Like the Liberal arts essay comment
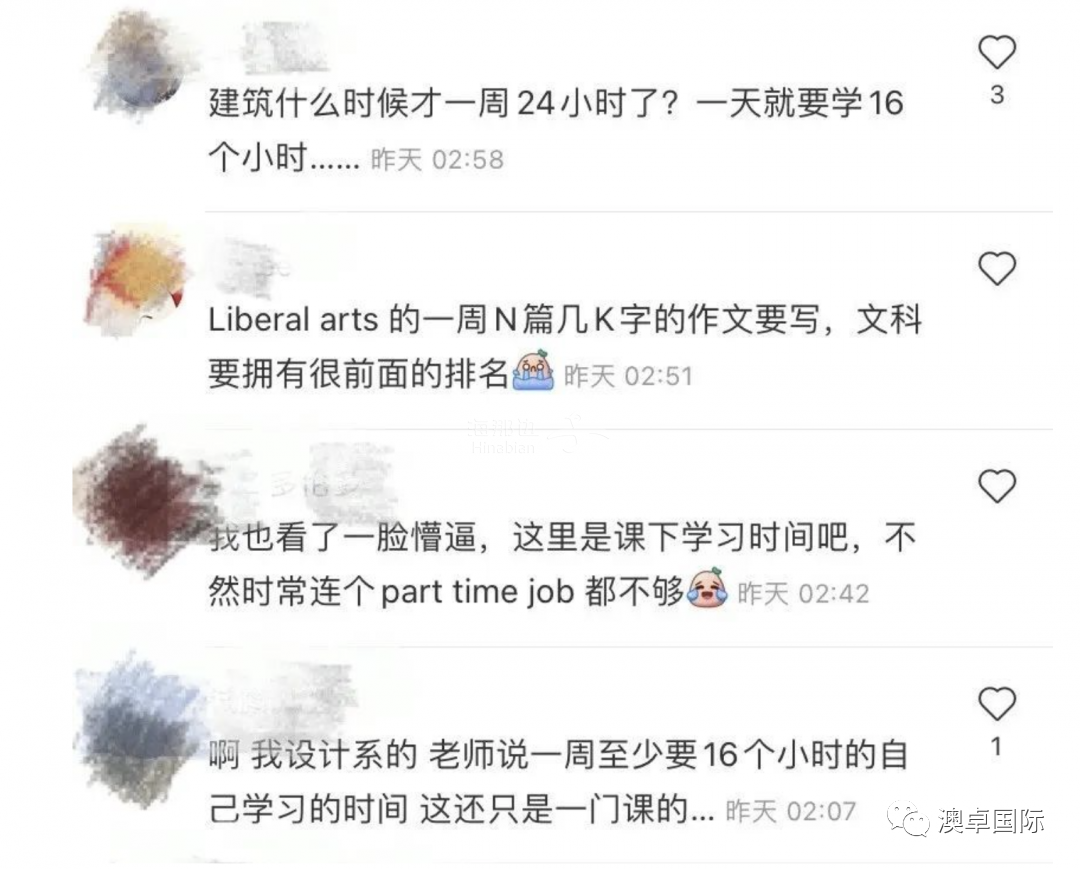Screen dimensions: 1080x869 996,269
